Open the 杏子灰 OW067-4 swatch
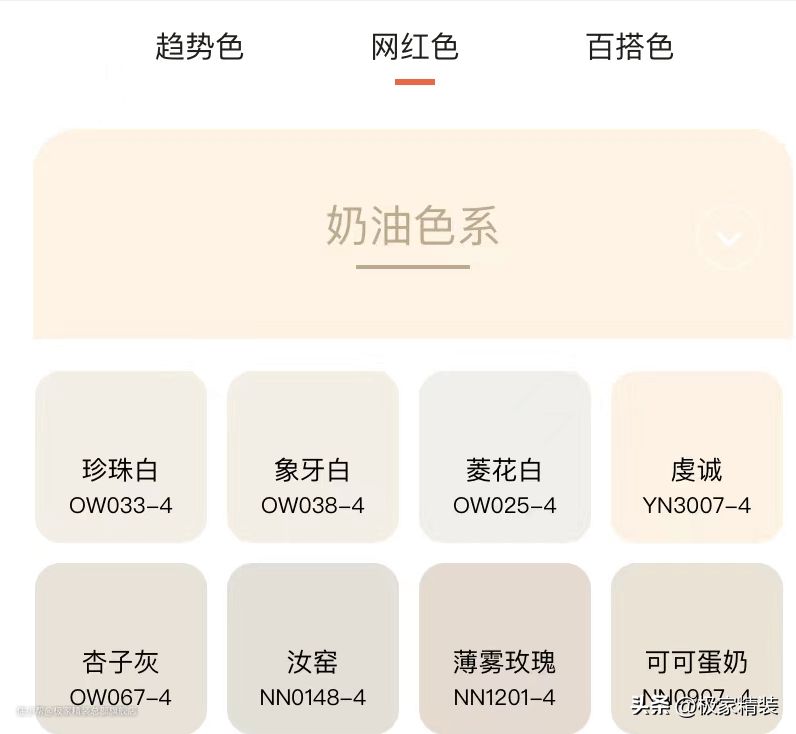Viewport: 796px width, 734px height. [x=121, y=648]
